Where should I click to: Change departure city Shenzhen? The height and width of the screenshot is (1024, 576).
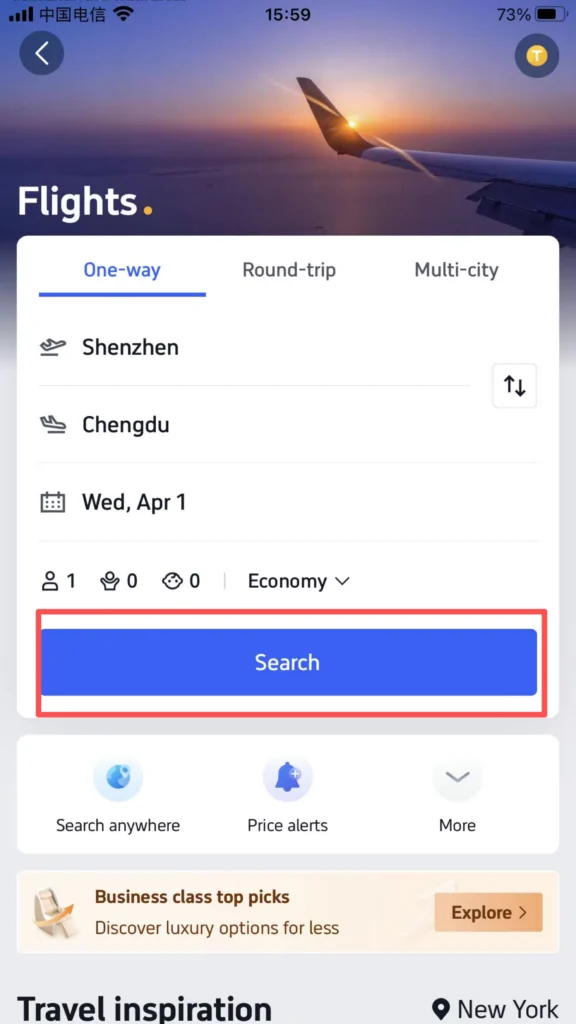pyautogui.click(x=255, y=347)
